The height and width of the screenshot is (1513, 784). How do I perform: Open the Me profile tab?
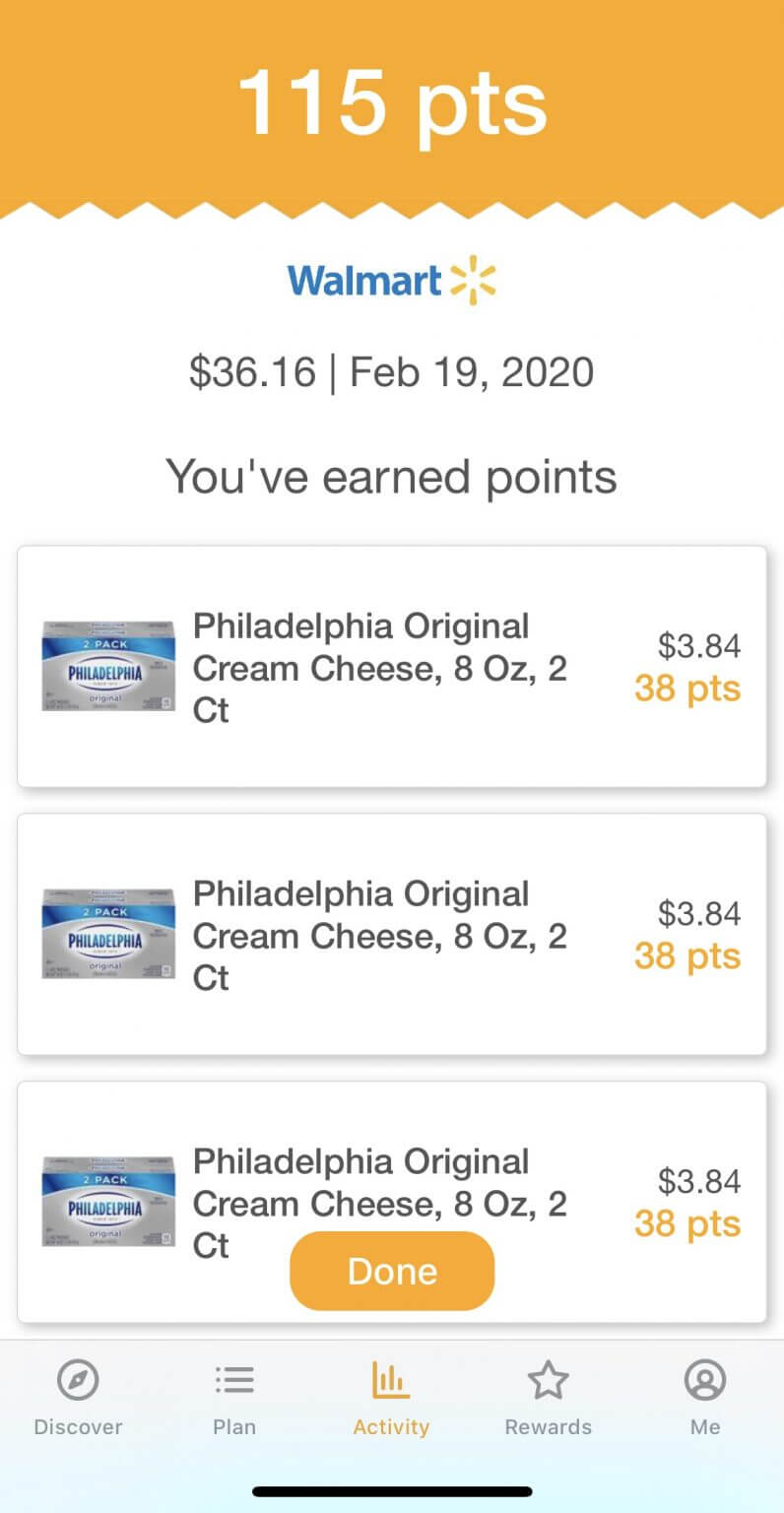[x=705, y=1397]
